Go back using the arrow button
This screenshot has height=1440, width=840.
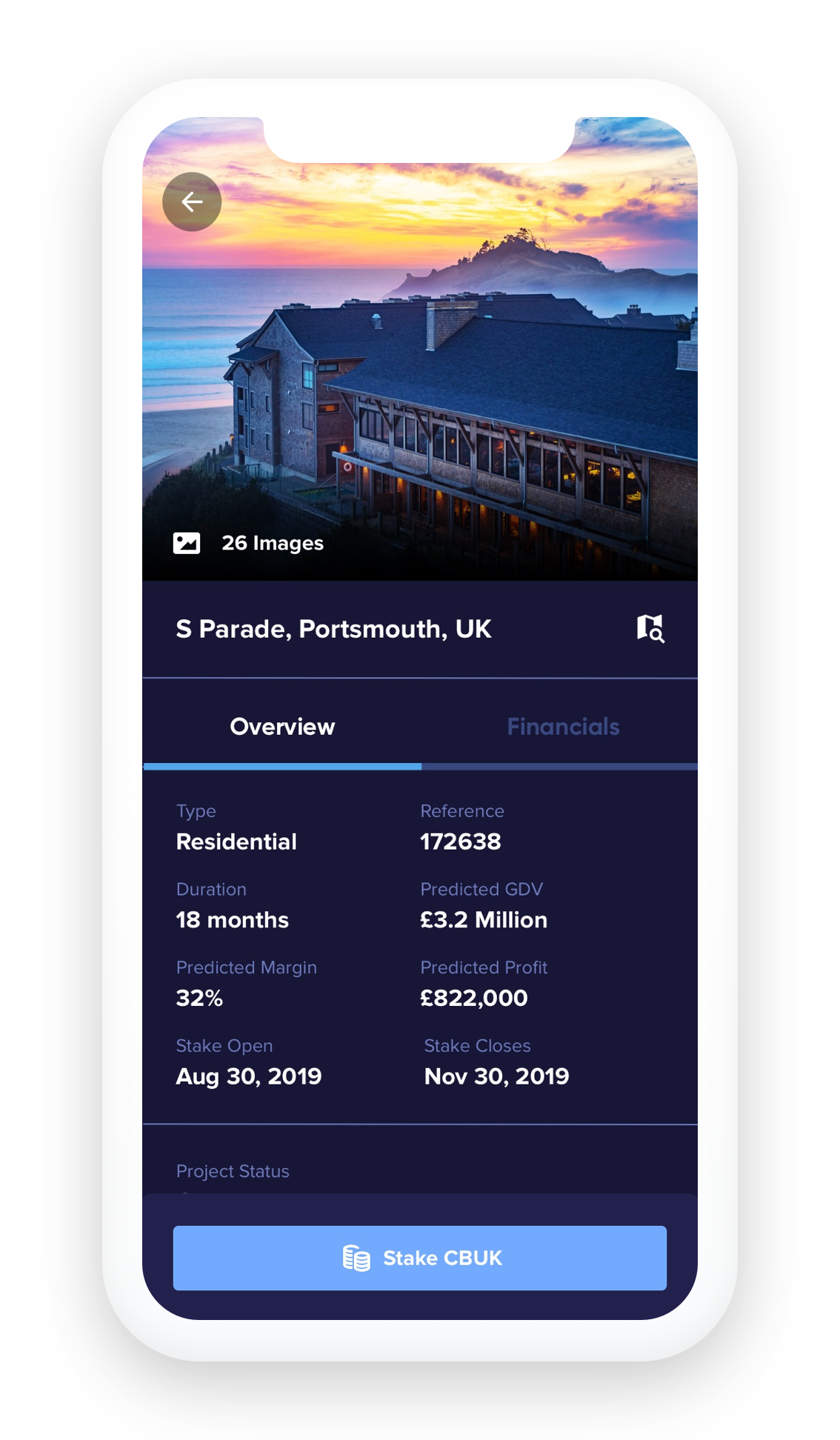click(192, 201)
